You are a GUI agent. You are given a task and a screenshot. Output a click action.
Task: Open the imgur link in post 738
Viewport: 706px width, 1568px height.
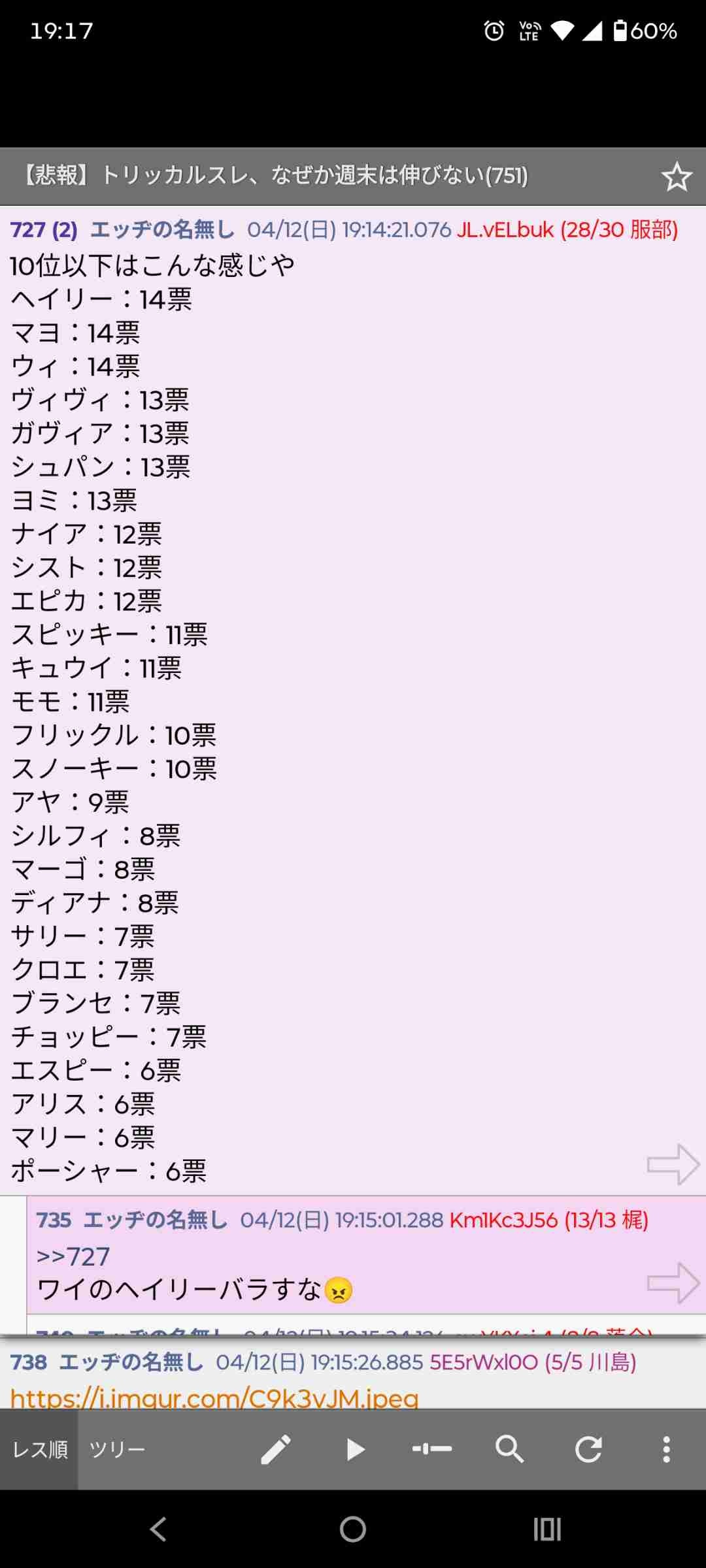[x=214, y=1397]
